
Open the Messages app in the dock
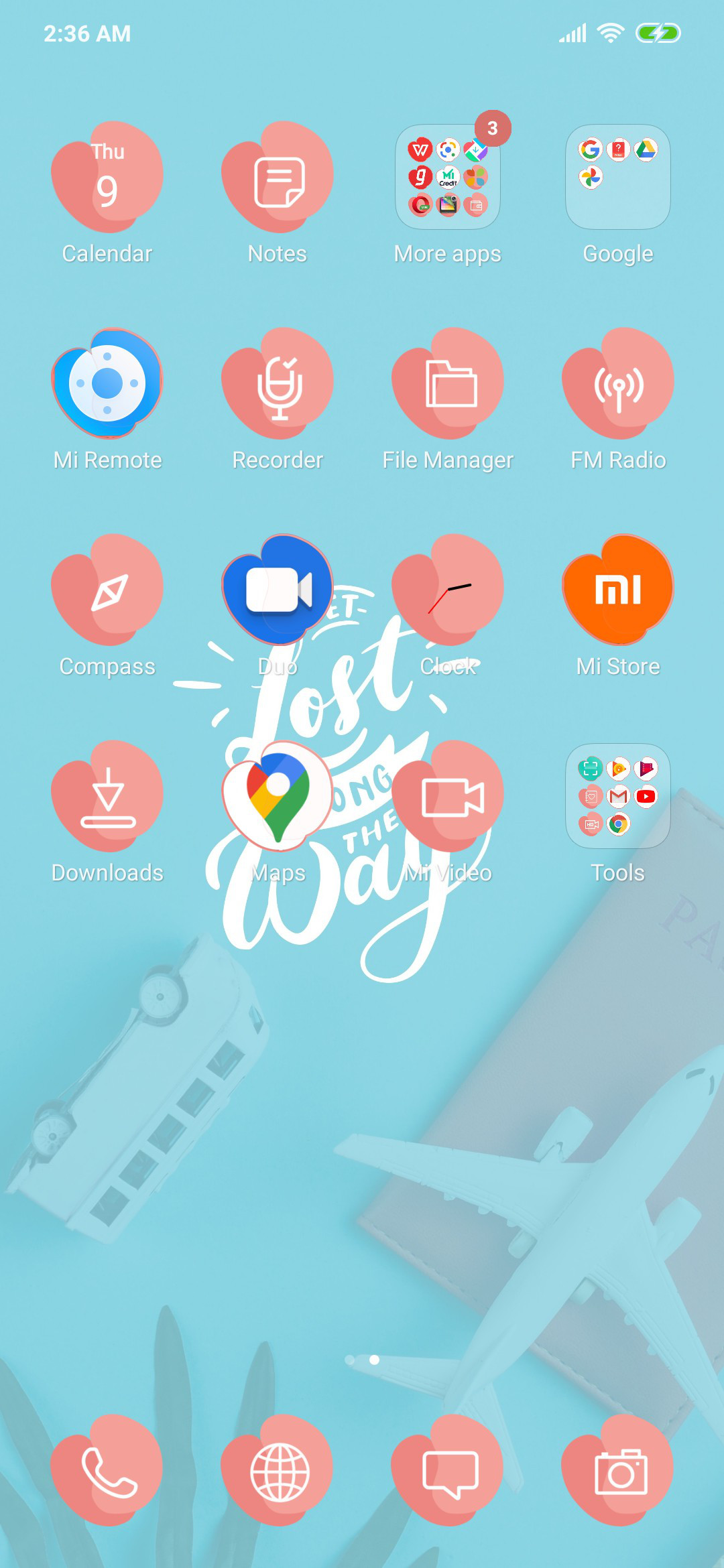448,1471
